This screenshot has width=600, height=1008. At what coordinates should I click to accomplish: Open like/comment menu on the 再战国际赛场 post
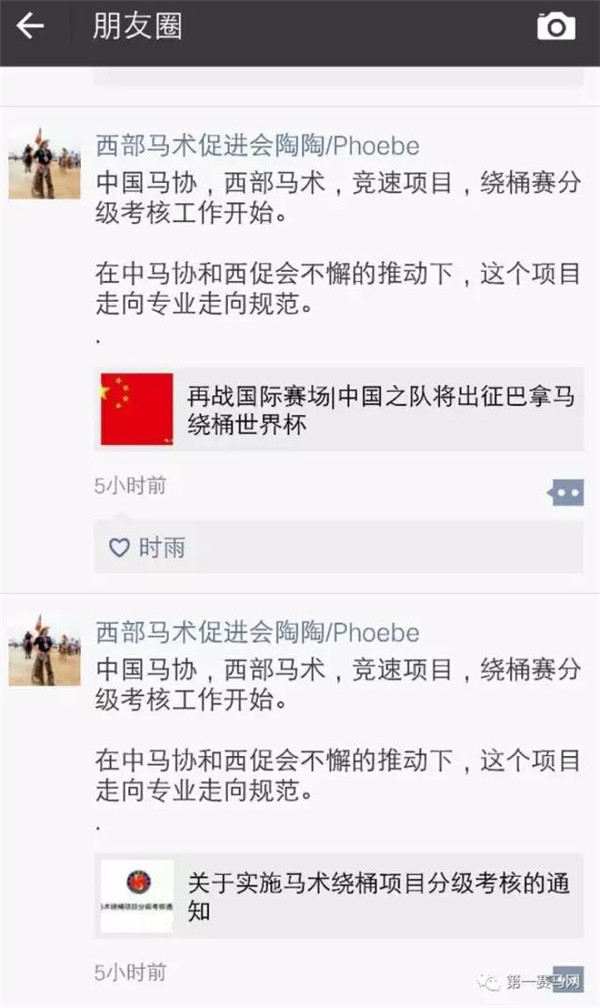565,493
